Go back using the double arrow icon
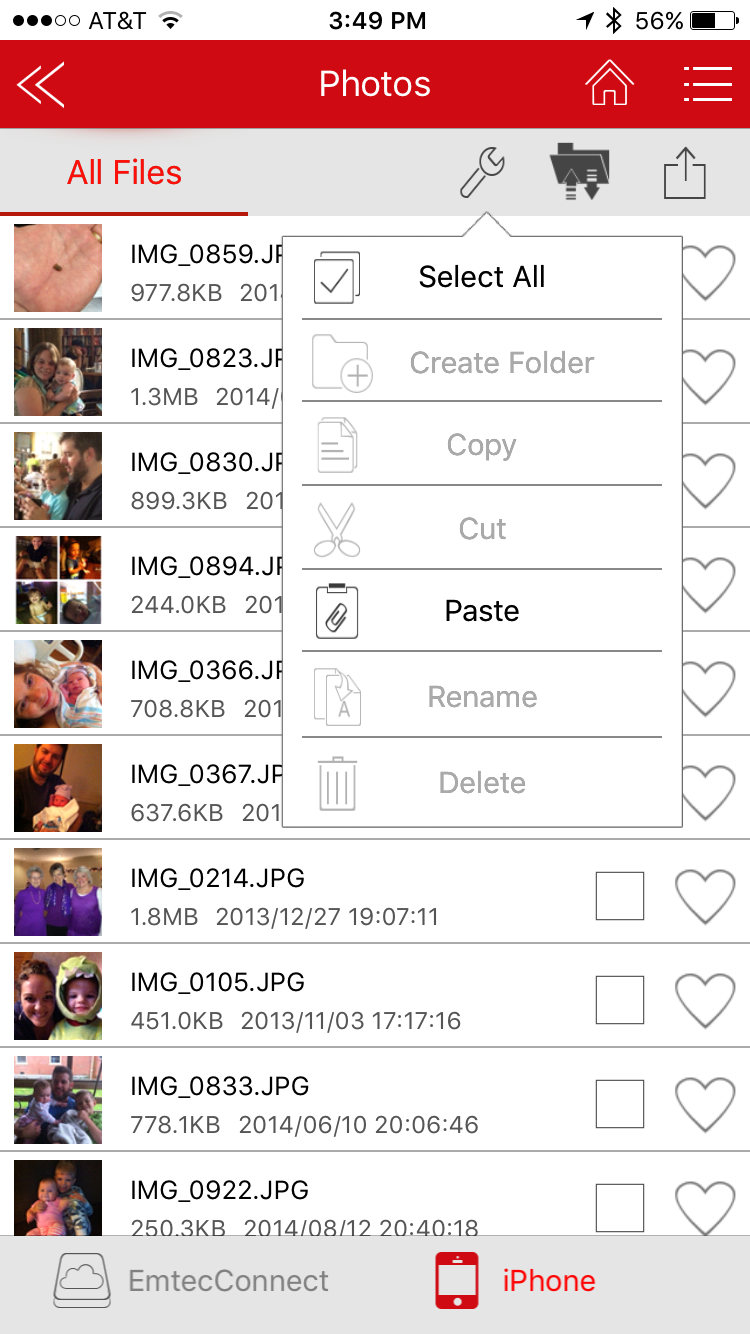750x1334 pixels. (x=42, y=85)
